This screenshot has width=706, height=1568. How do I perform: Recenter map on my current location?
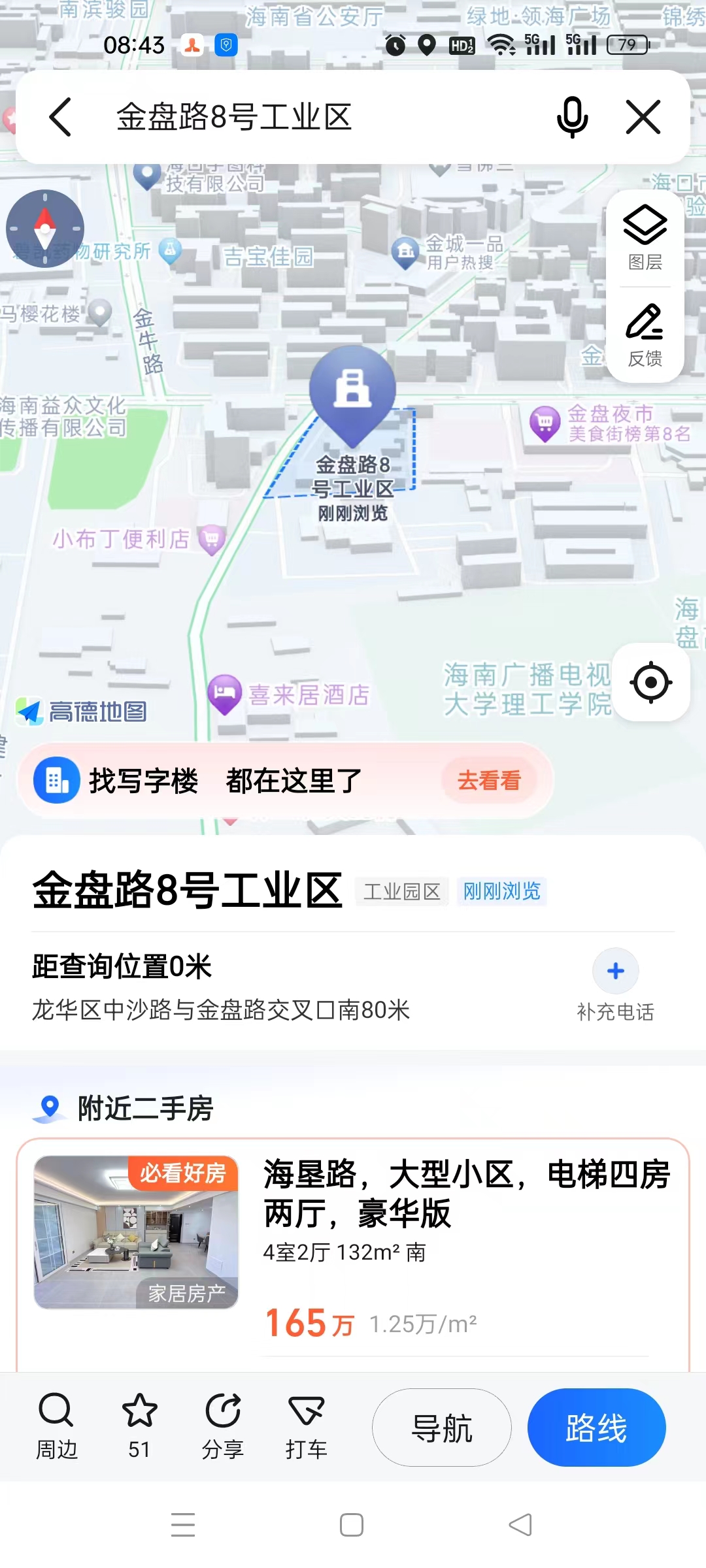(x=651, y=682)
